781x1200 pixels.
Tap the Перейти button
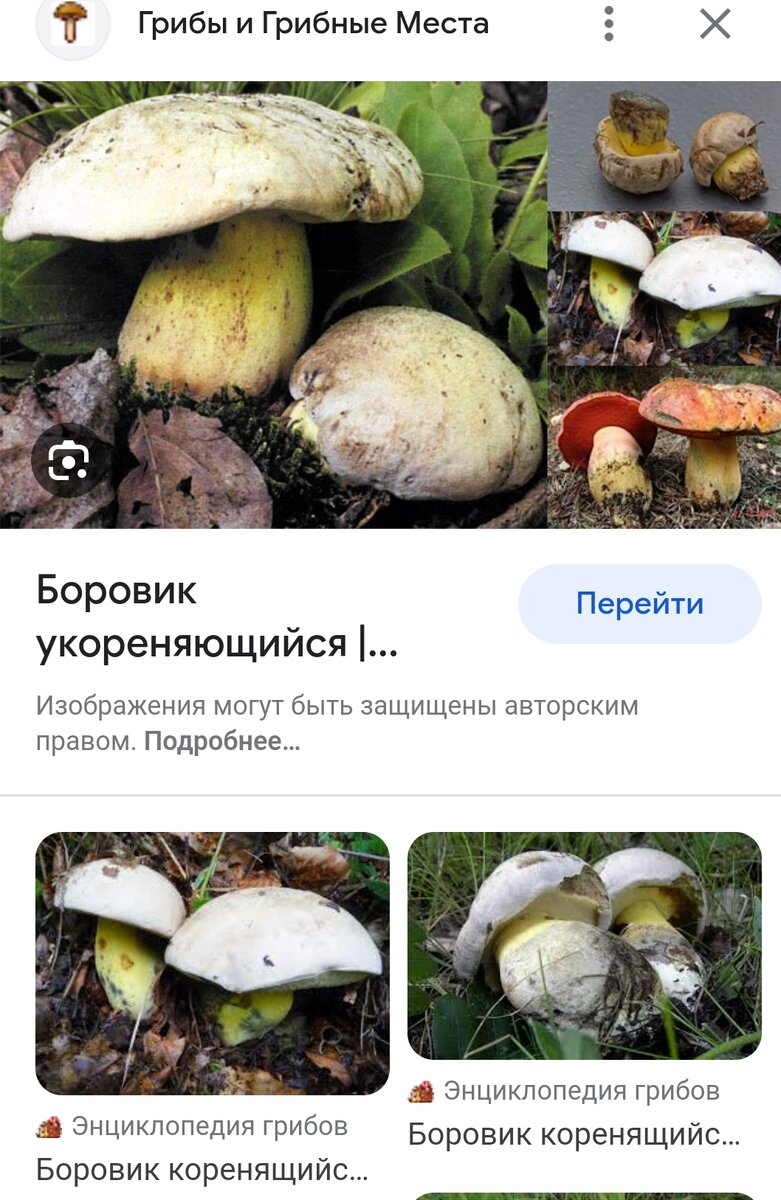[x=640, y=604]
